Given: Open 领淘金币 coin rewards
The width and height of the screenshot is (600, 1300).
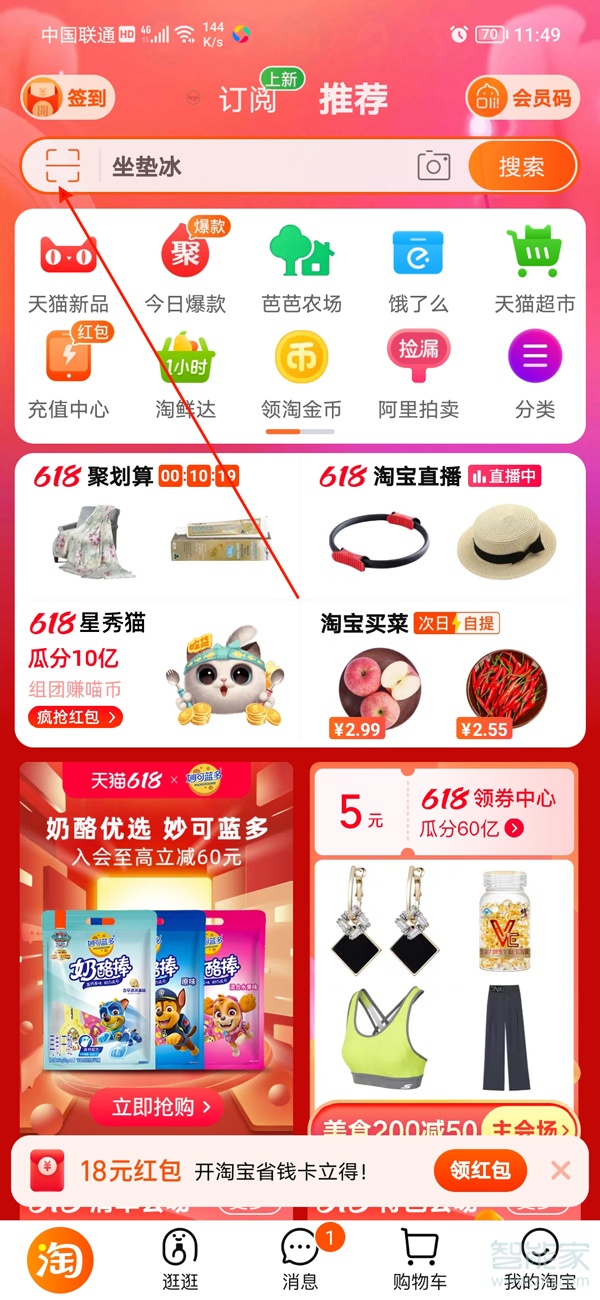Looking at the screenshot, I should [301, 374].
